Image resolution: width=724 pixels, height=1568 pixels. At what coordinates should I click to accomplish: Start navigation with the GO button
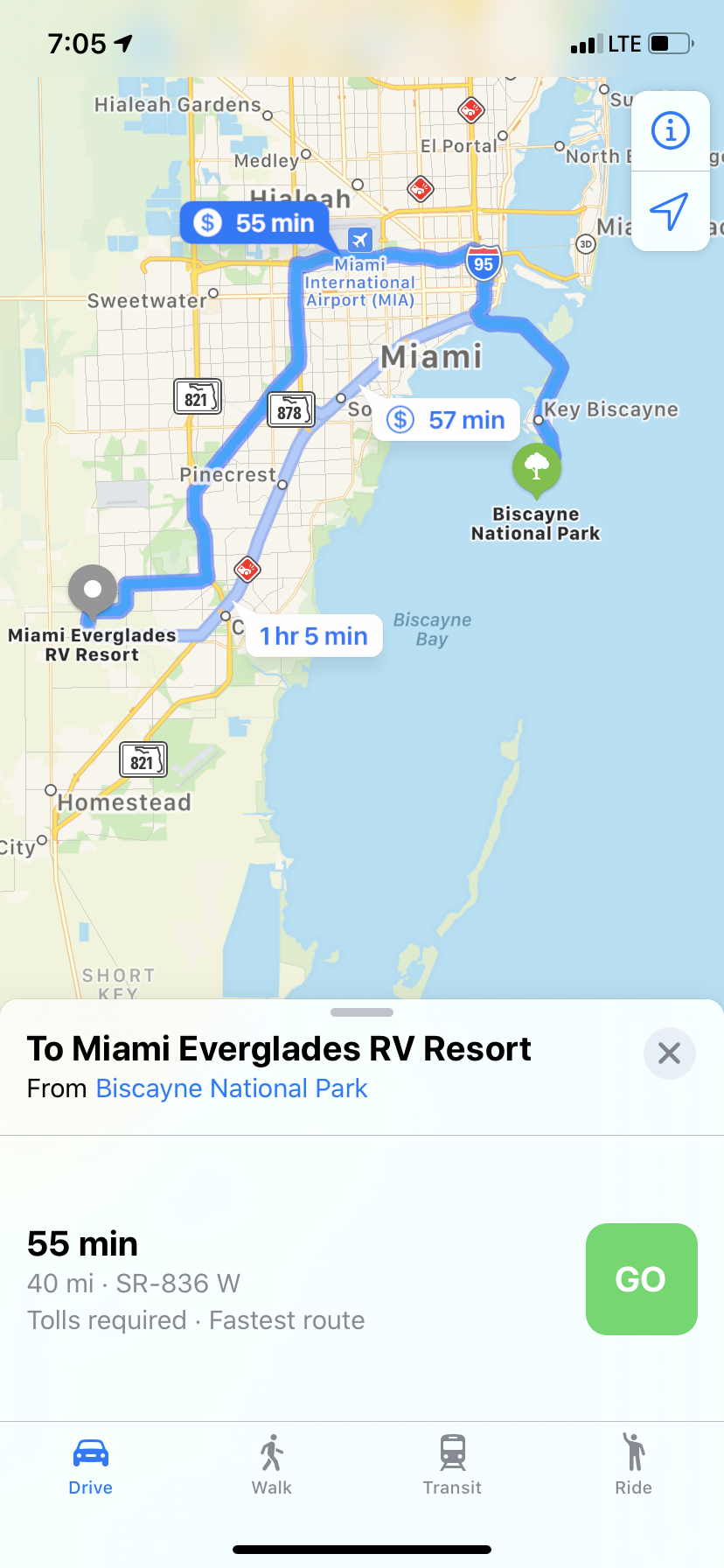click(x=641, y=1278)
